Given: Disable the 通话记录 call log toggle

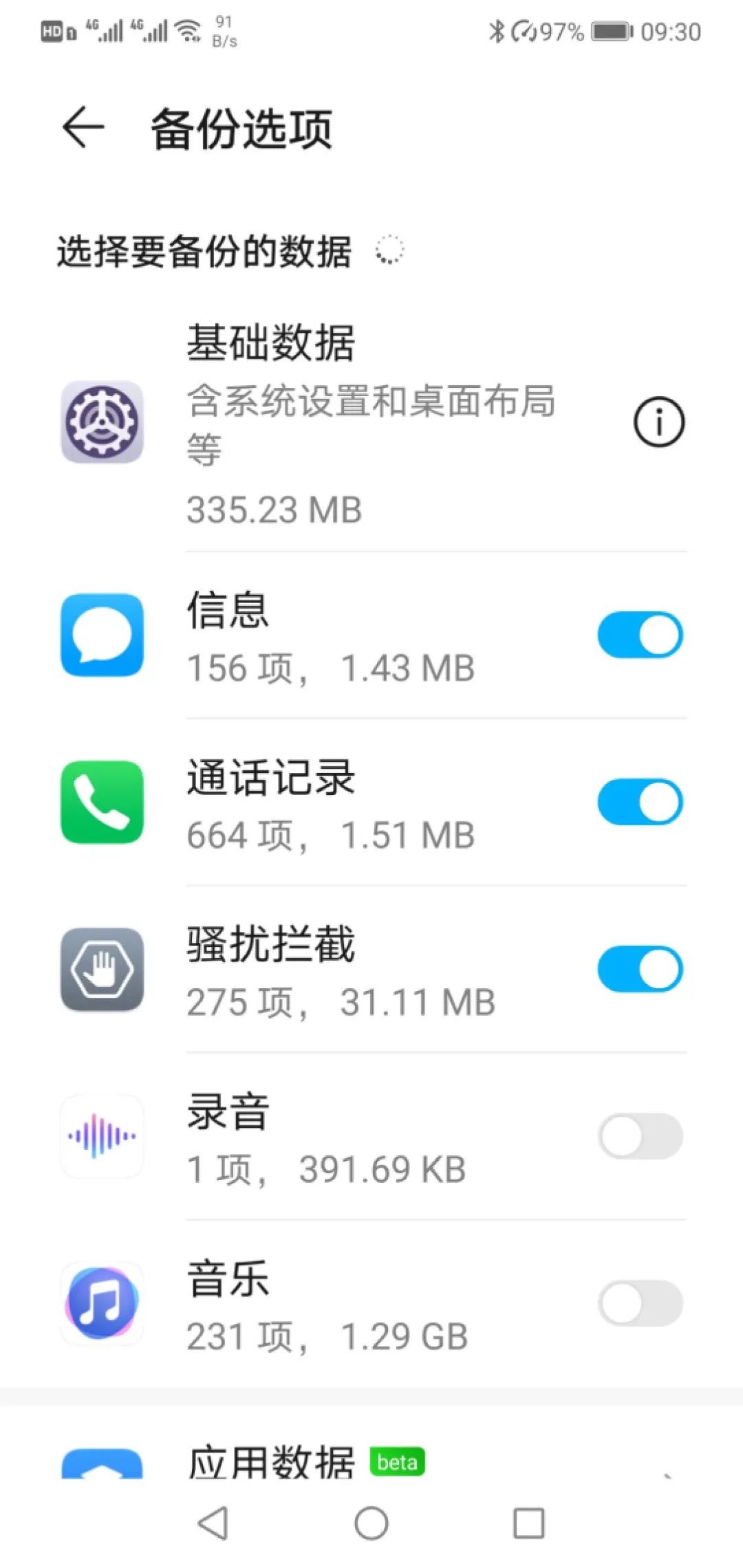Looking at the screenshot, I should click(640, 801).
